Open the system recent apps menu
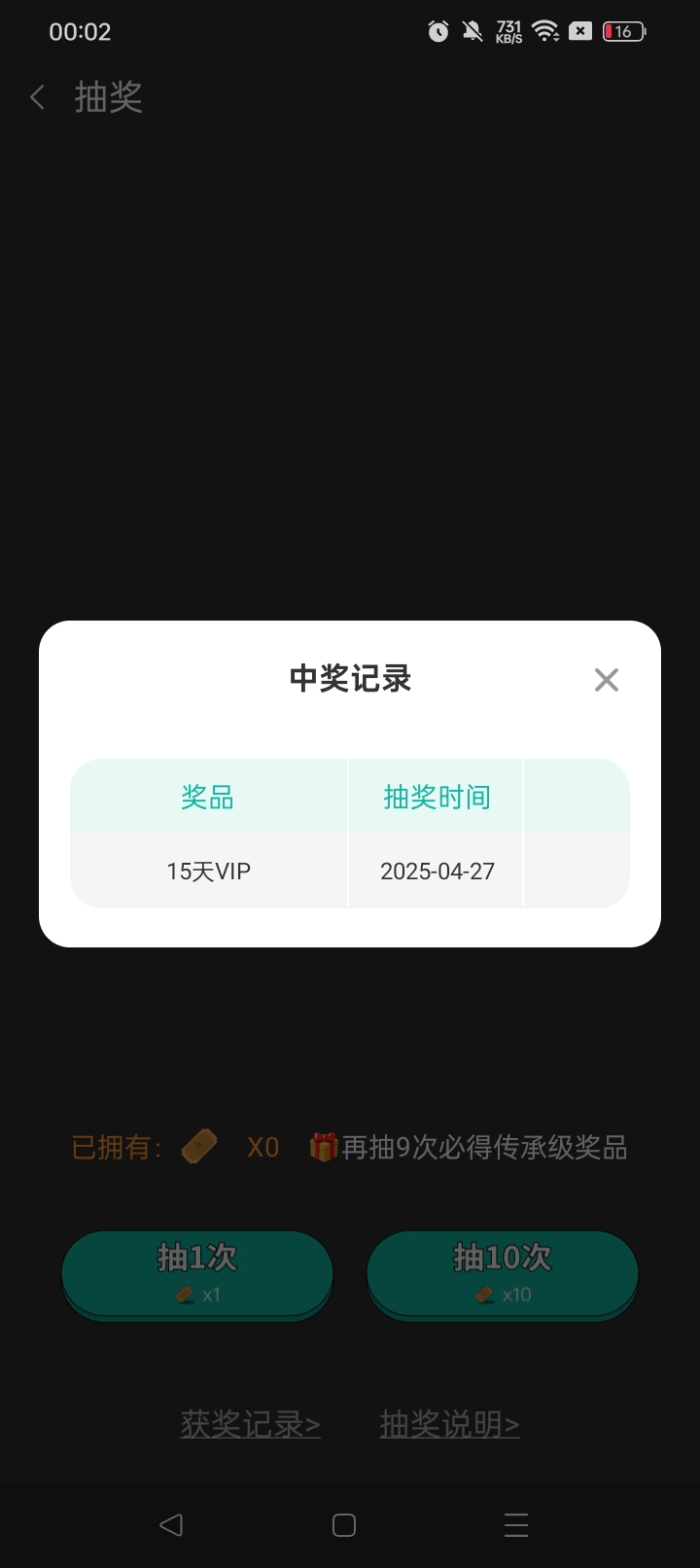Viewport: 700px width, 1568px height. pyautogui.click(x=516, y=1525)
